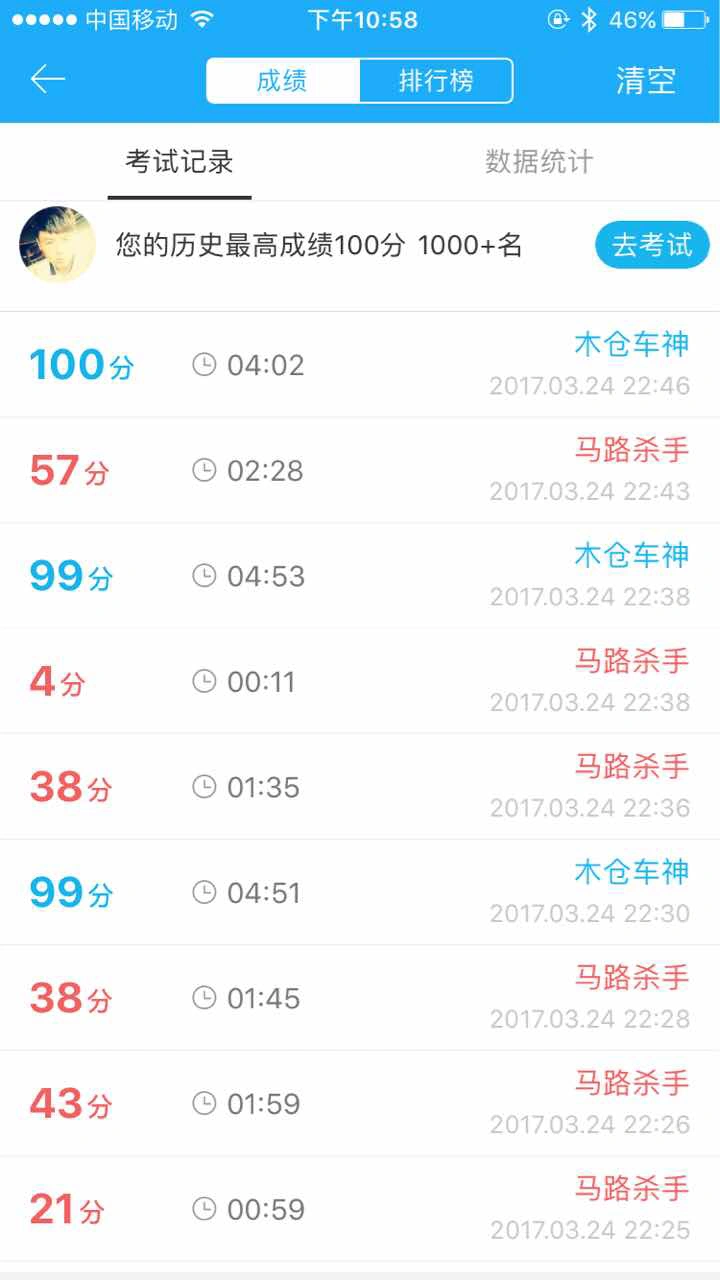
Task: Select the 成绩 segment
Action: 283,81
